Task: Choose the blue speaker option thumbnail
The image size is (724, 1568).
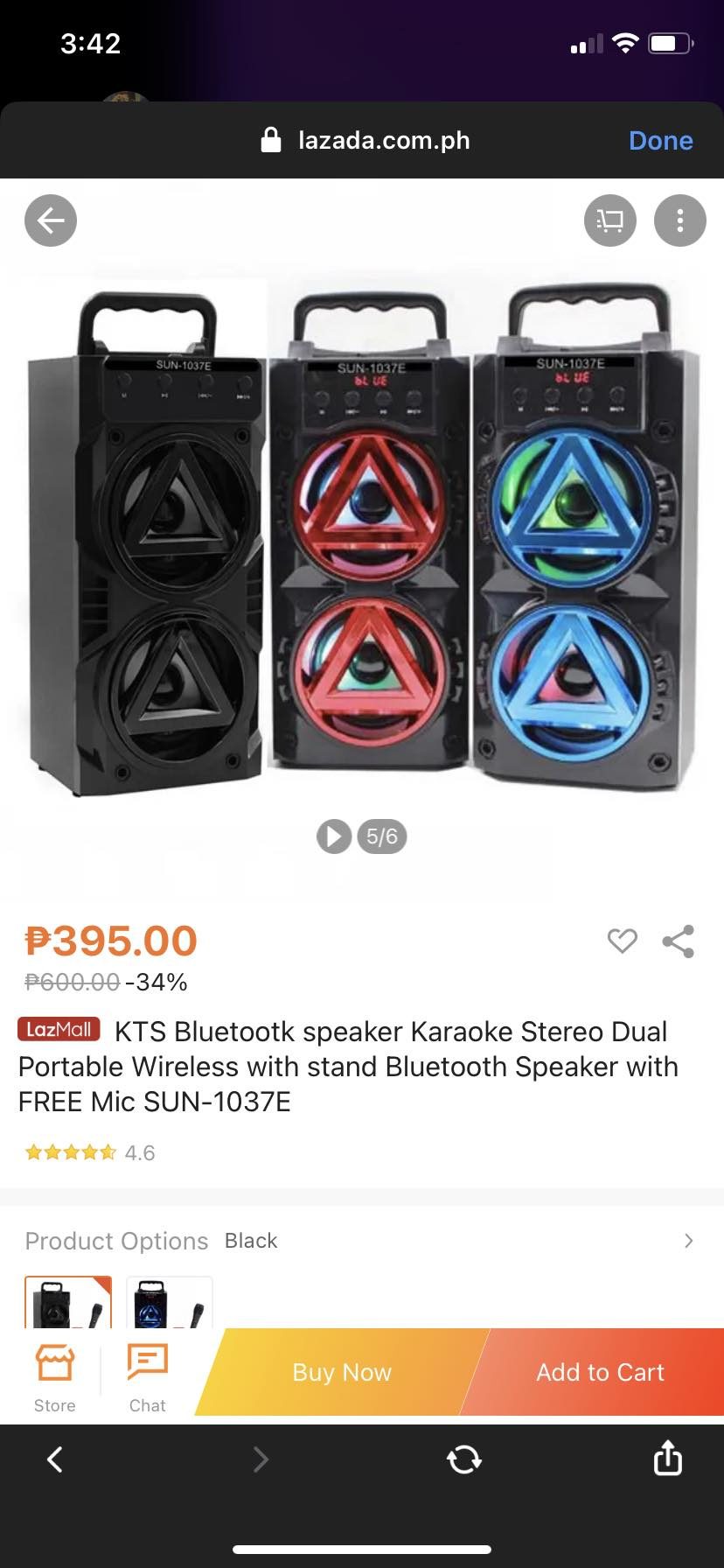Action: (170, 1303)
